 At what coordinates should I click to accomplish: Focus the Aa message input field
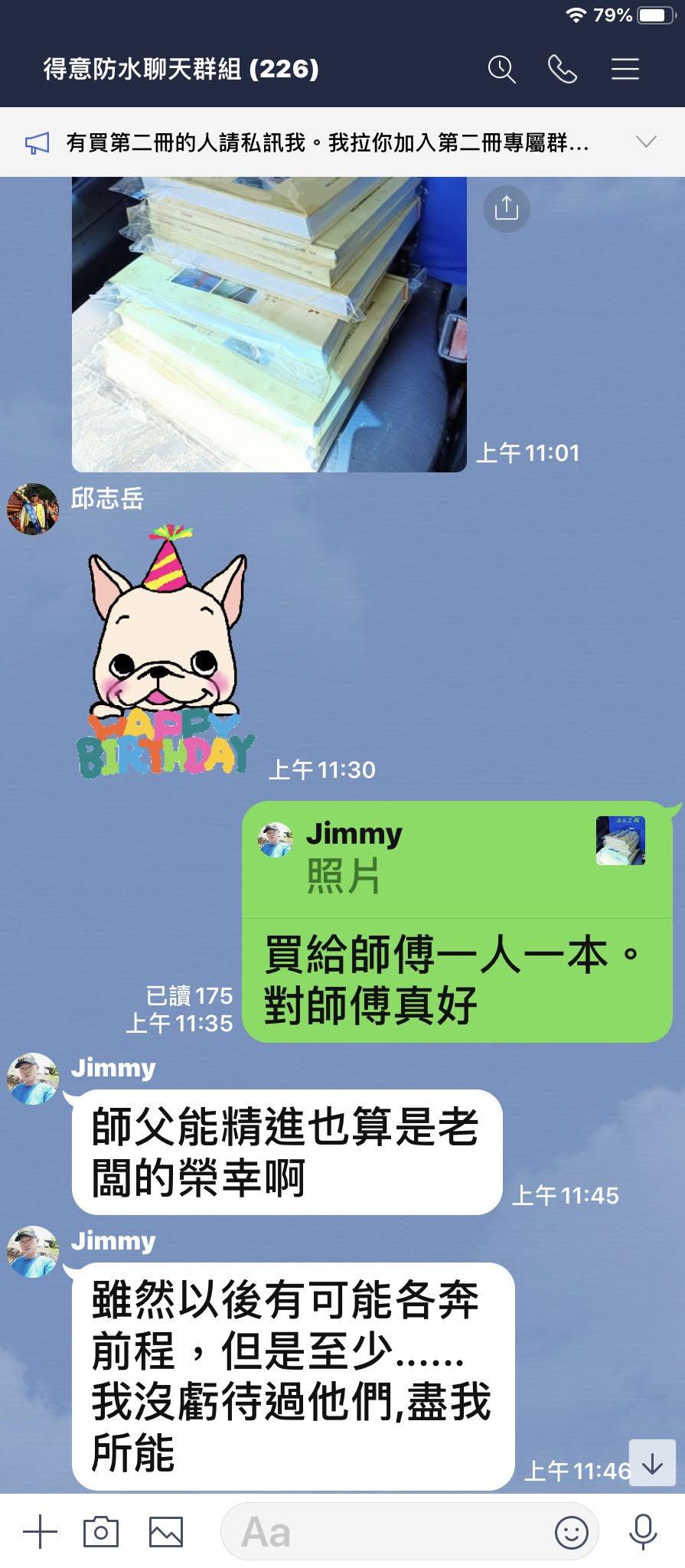click(383, 1532)
